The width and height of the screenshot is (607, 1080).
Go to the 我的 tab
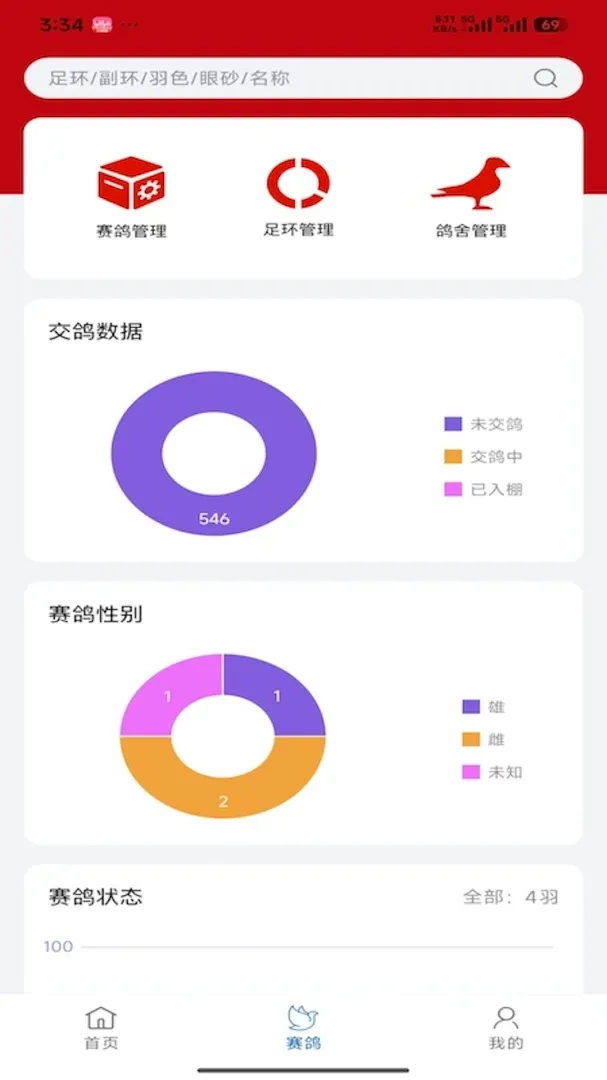506,1028
